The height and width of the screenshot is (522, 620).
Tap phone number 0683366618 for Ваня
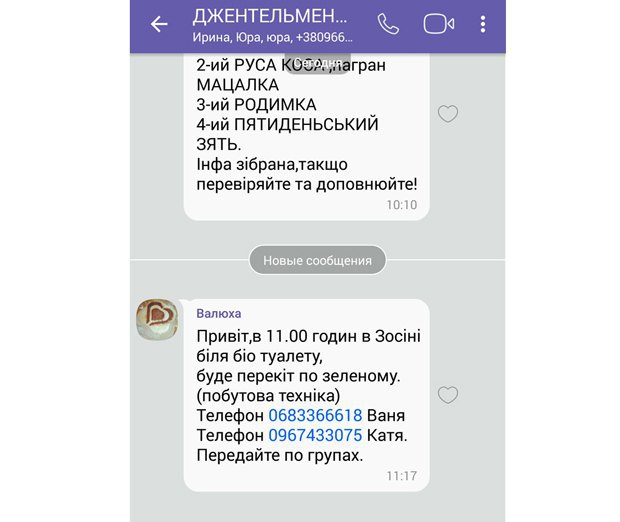316,415
